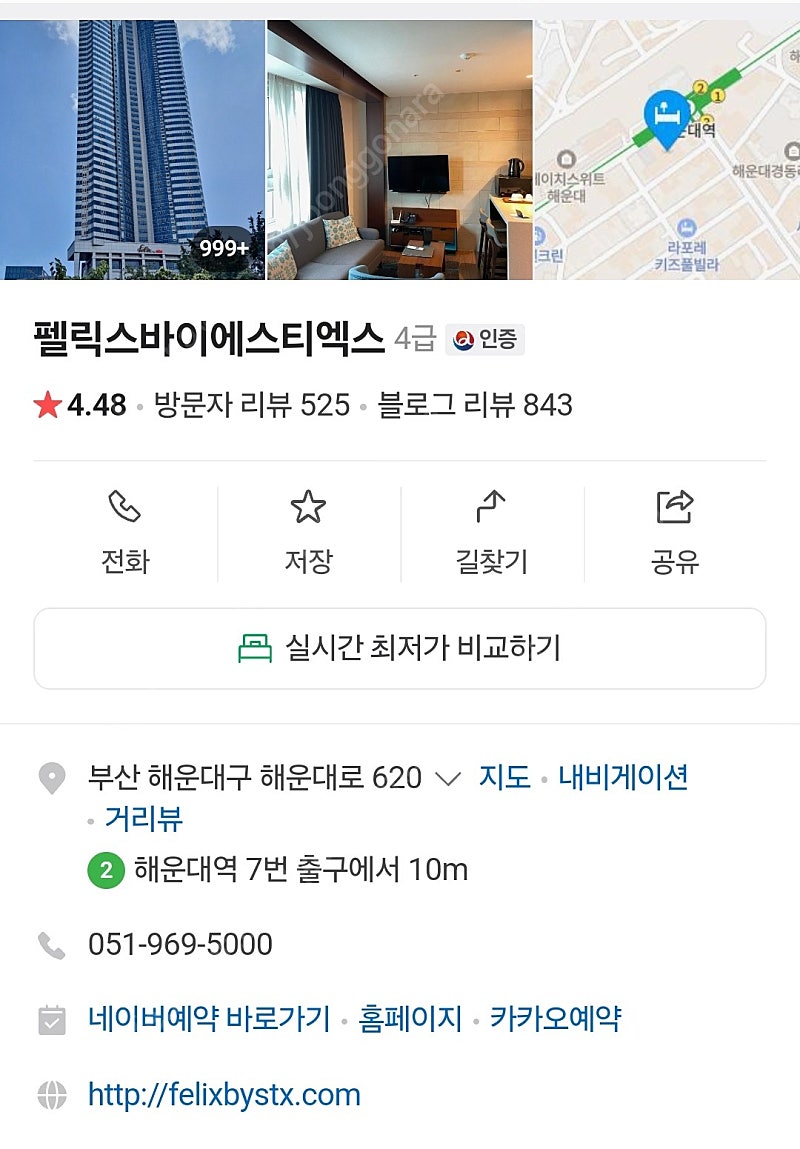Viewport: 800px width, 1149px height.
Task: Open the hotel room interior photo
Action: coord(399,150)
